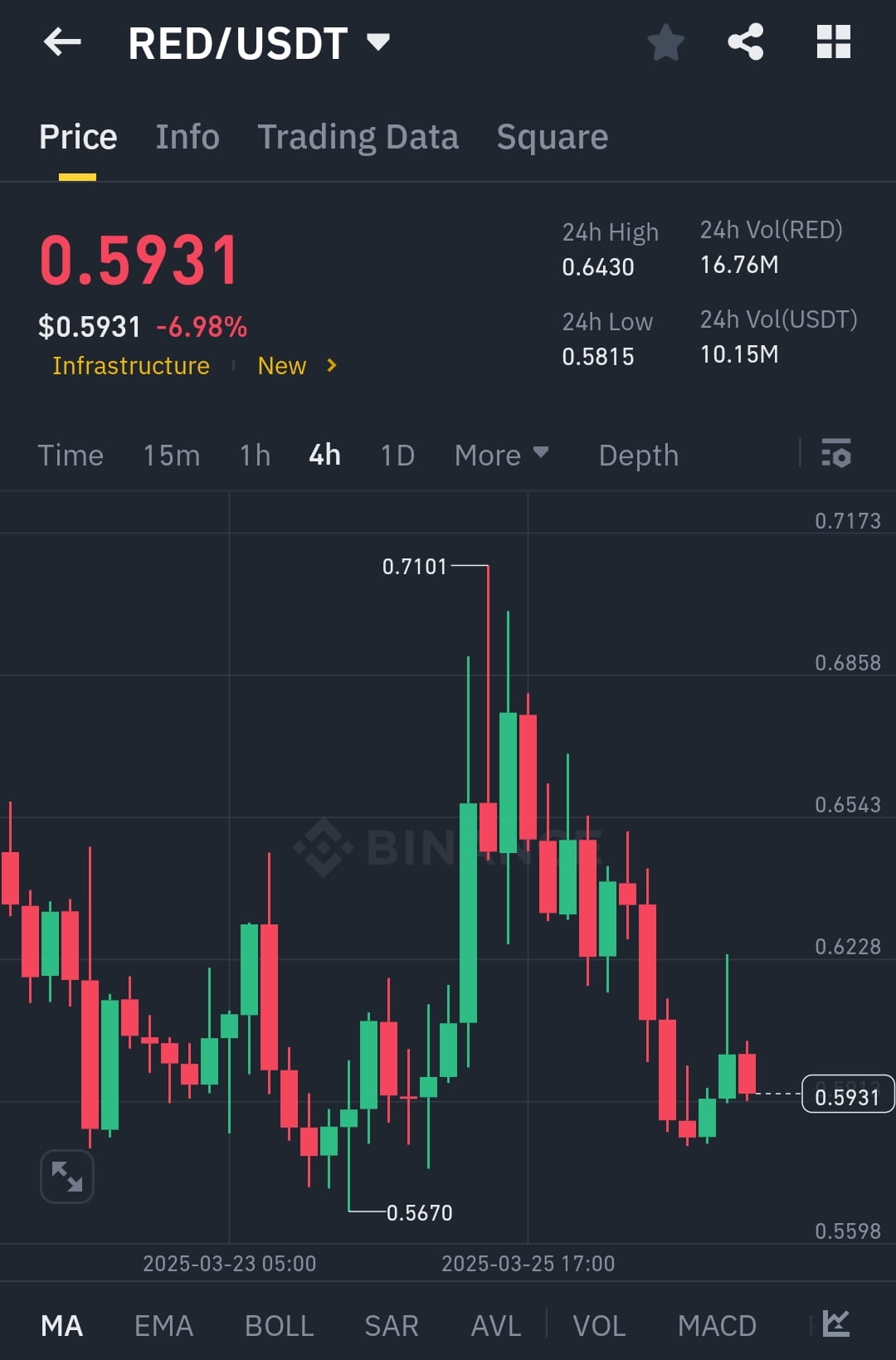Expand the chart to fullscreen
Viewport: 896px width, 1360px height.
click(x=66, y=1176)
